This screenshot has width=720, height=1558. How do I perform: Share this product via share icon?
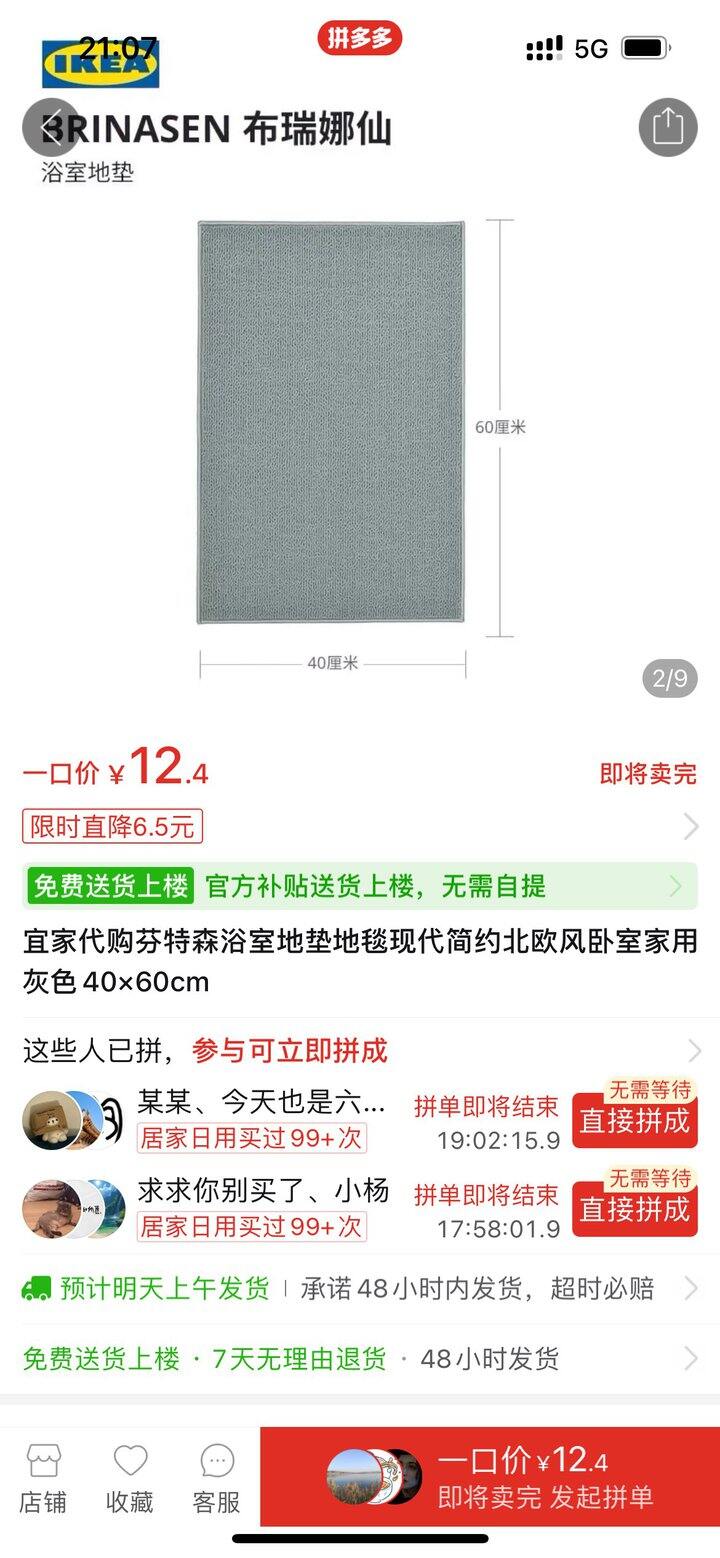667,127
